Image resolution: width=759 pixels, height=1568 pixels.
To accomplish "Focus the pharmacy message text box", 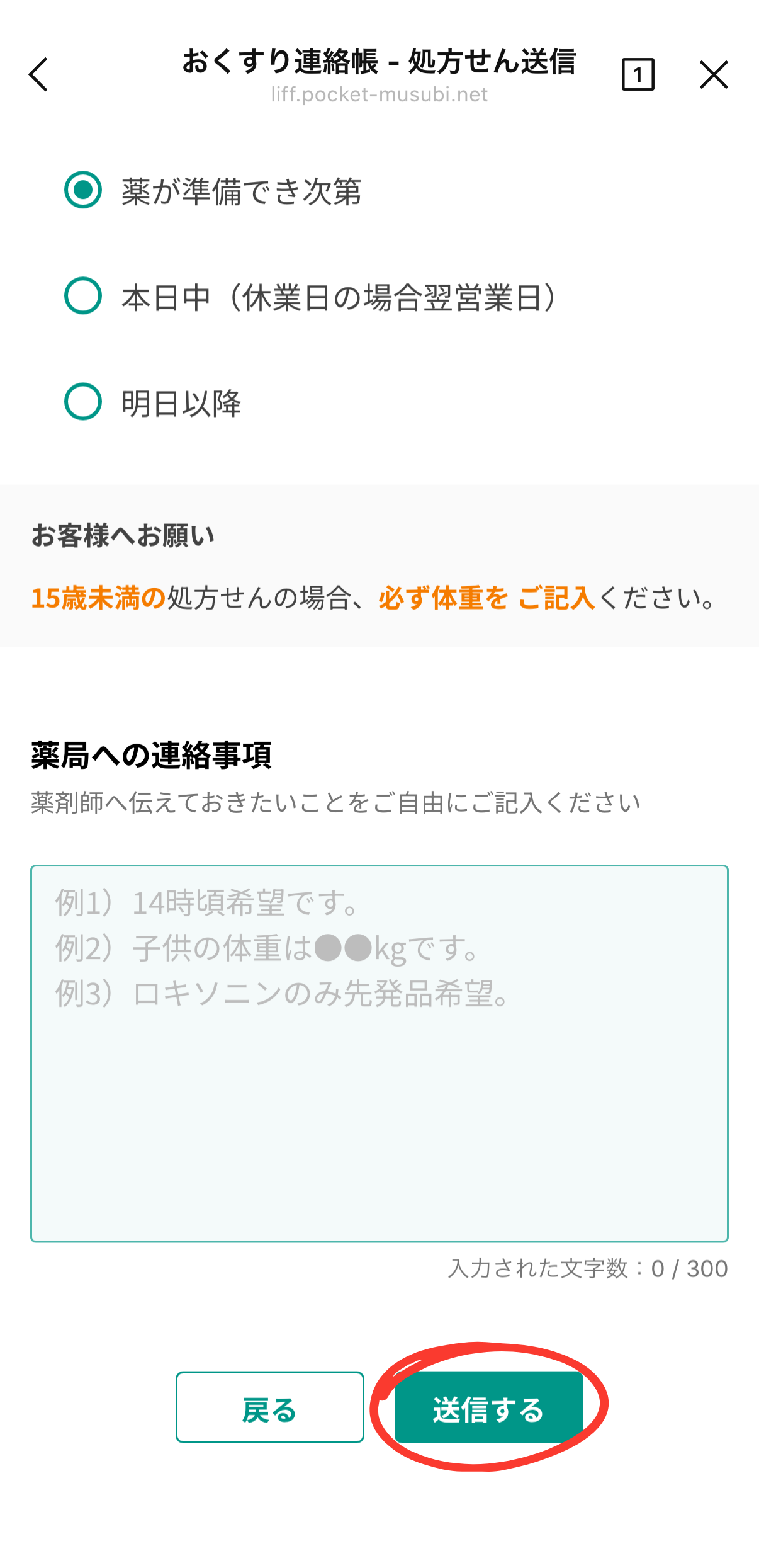I will pyautogui.click(x=379, y=1053).
